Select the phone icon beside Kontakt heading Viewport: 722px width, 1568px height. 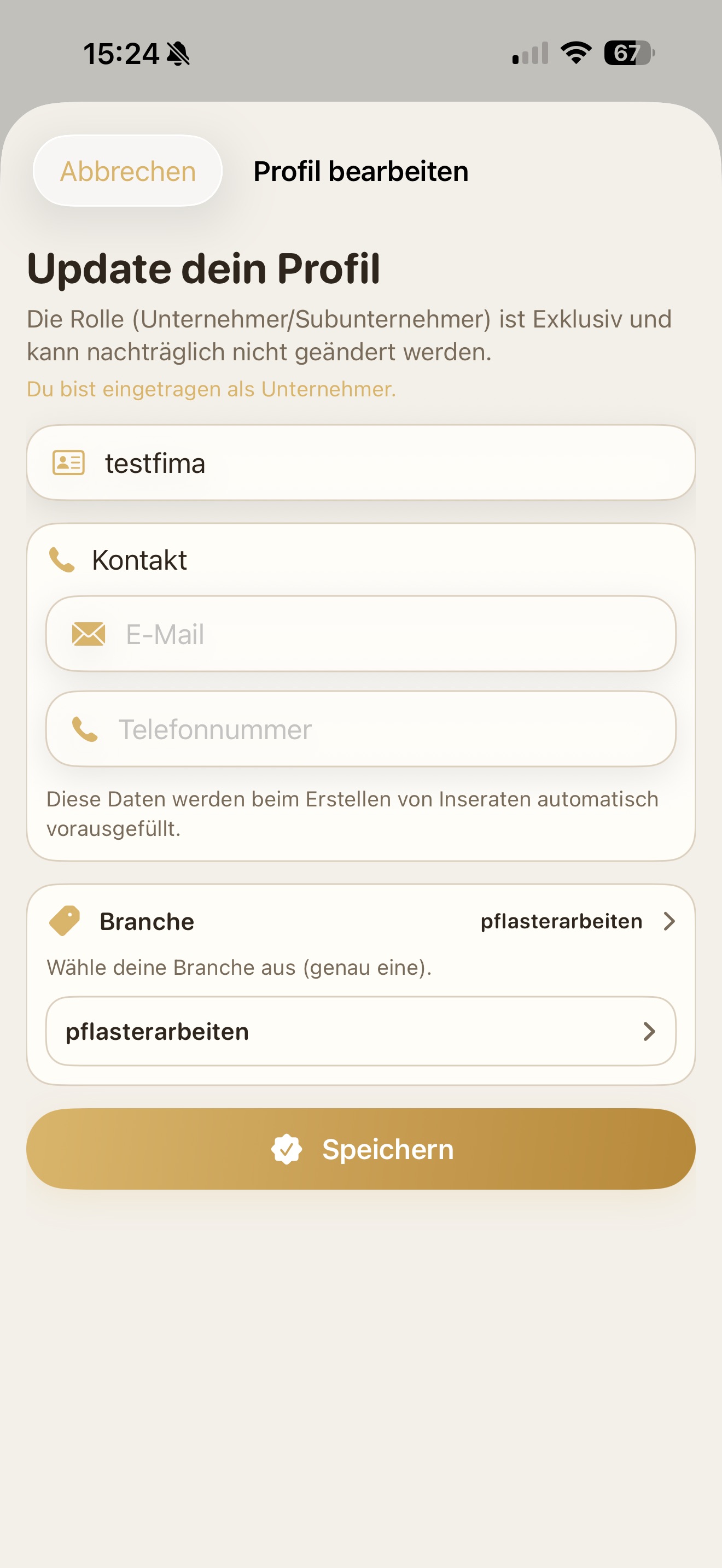pos(63,559)
